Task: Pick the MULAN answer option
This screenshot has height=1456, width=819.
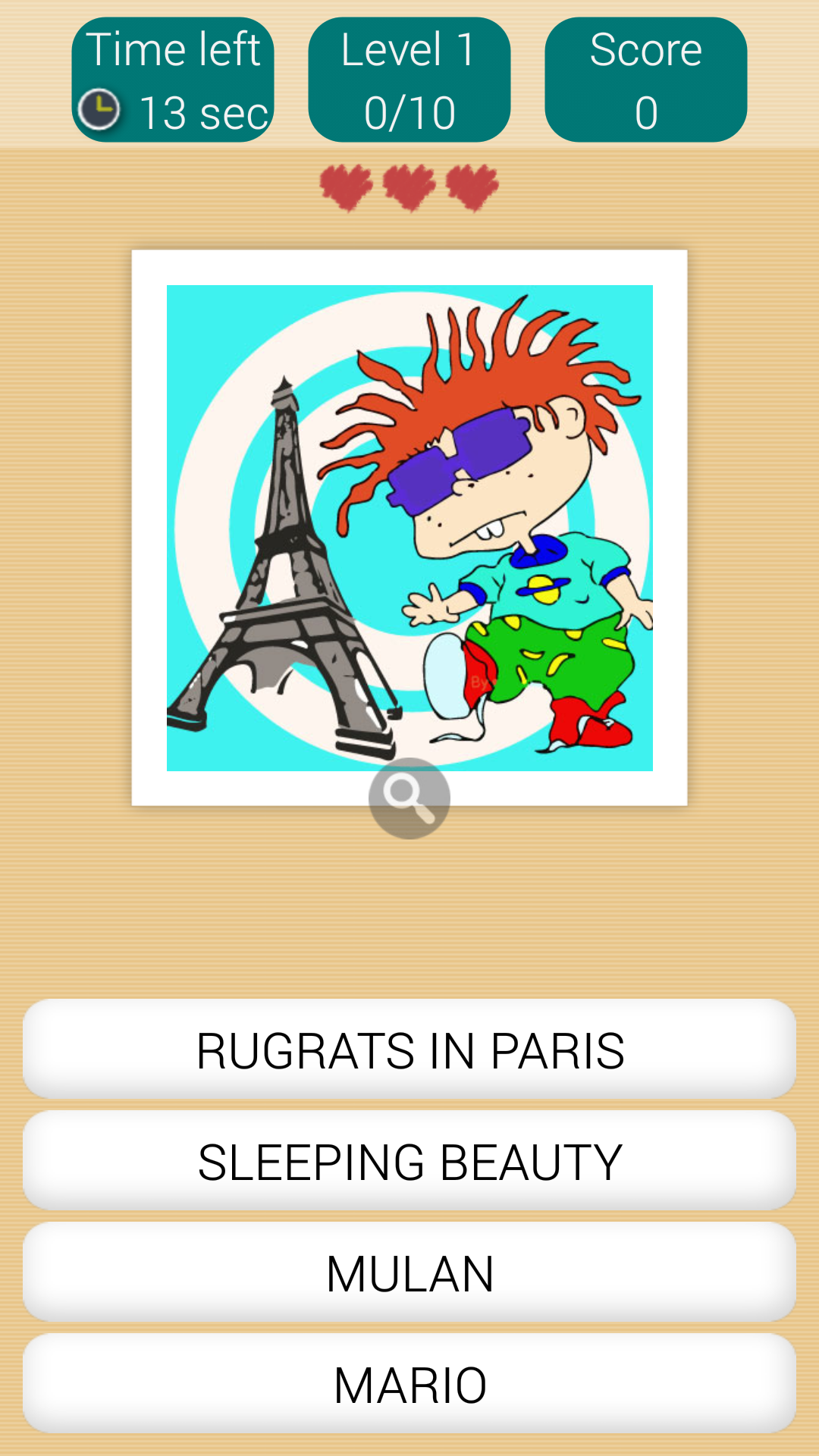Action: pyautogui.click(x=409, y=1273)
